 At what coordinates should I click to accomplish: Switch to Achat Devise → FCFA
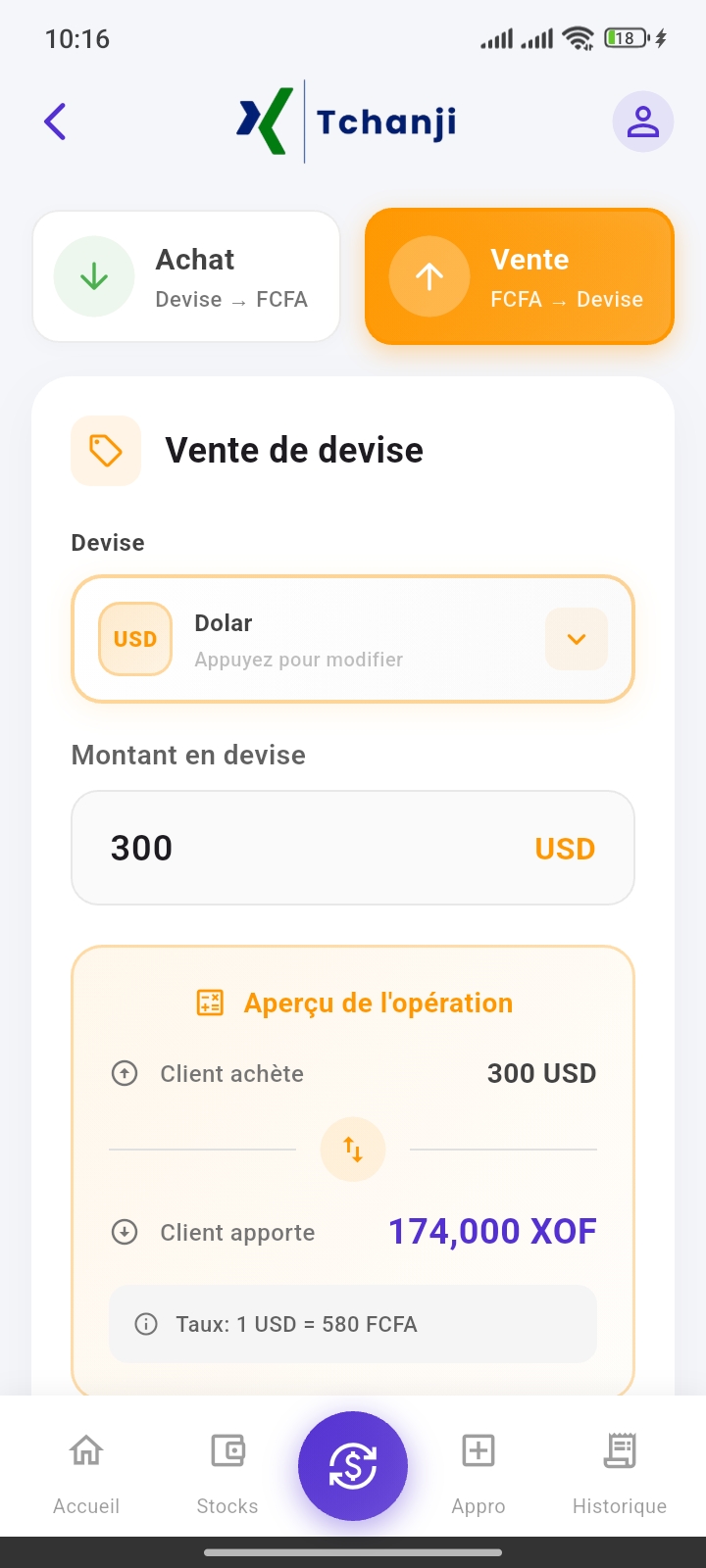(186, 276)
